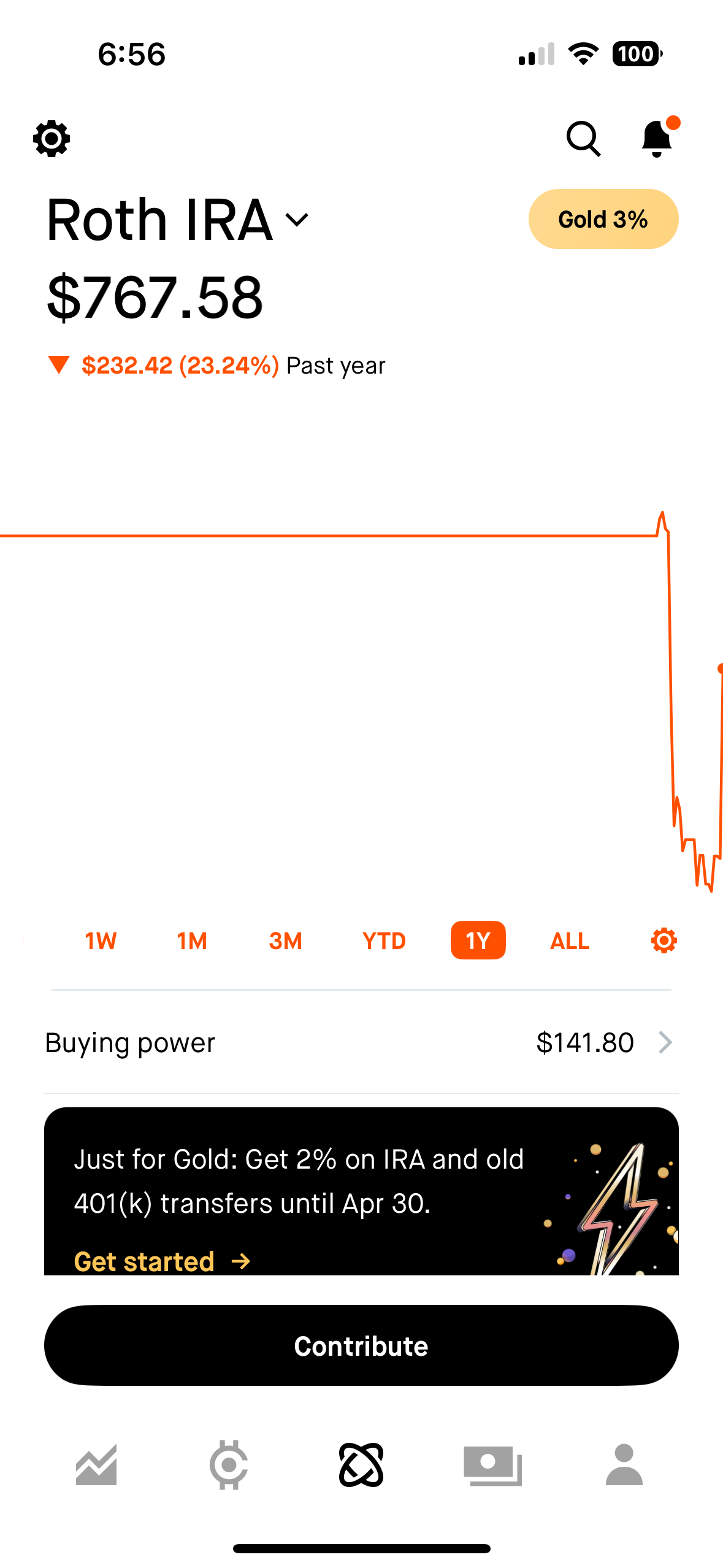
Task: Go to the investing chart tab
Action: pyautogui.click(x=96, y=1465)
